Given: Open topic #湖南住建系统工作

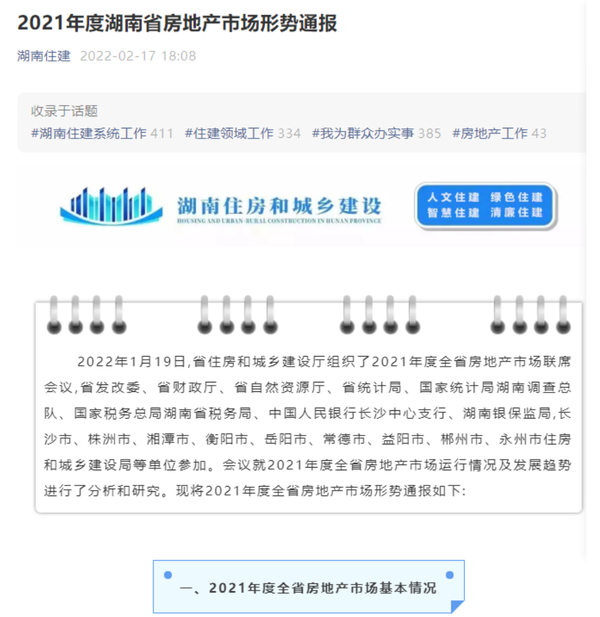Looking at the screenshot, I should pos(90,133).
